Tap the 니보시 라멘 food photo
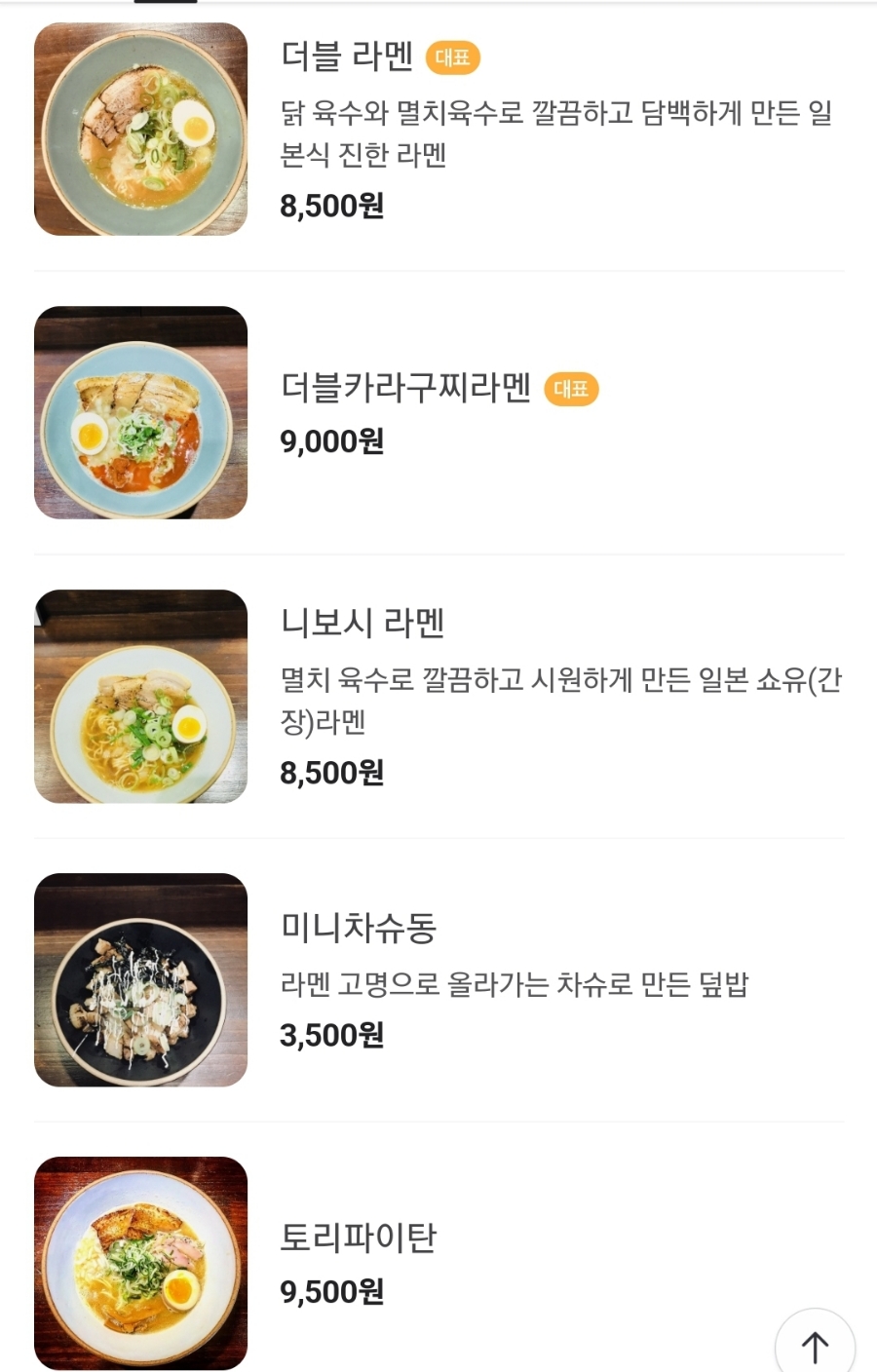The height and width of the screenshot is (1372, 877). point(140,695)
